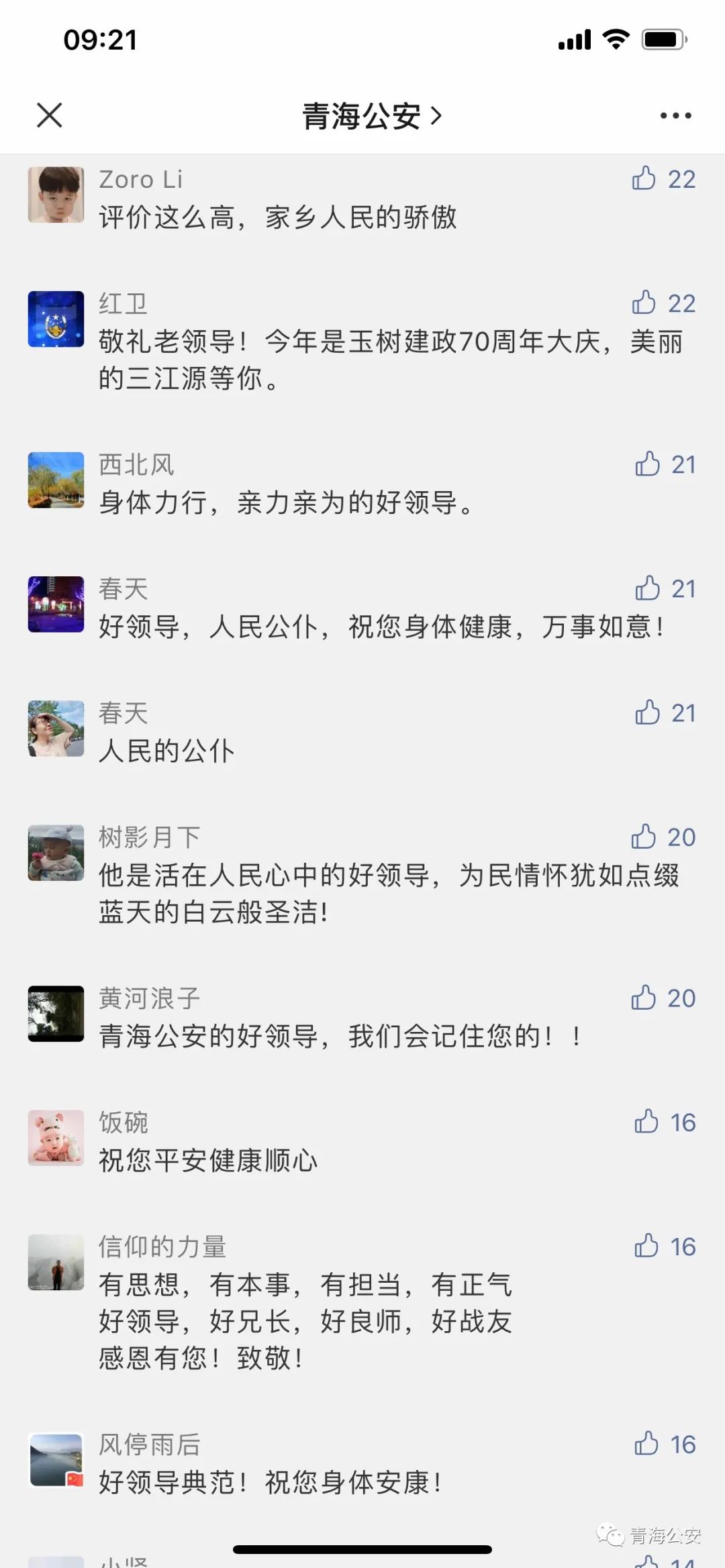Image resolution: width=725 pixels, height=1568 pixels.
Task: Close the article page
Action: coord(50,115)
